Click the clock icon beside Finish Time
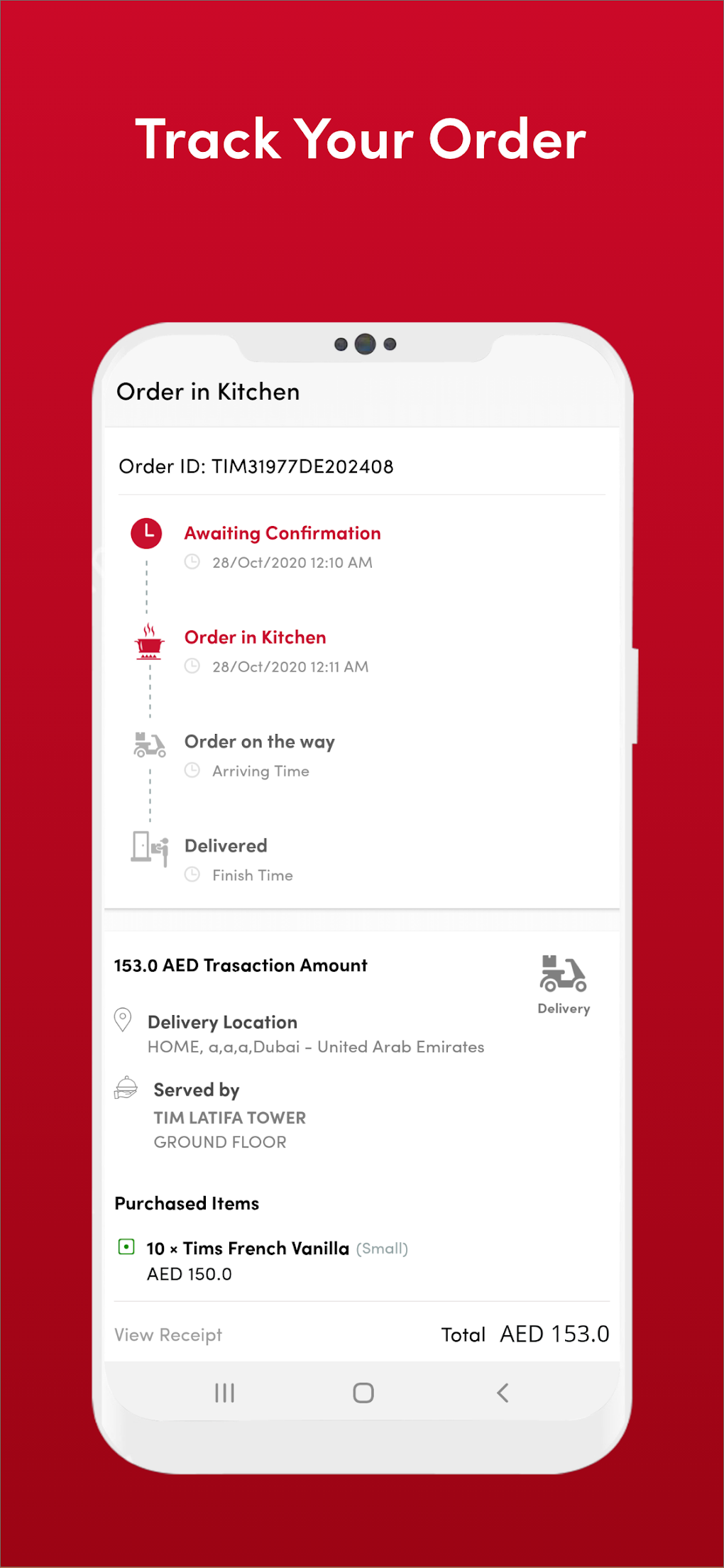The width and height of the screenshot is (724, 1568). pos(192,875)
